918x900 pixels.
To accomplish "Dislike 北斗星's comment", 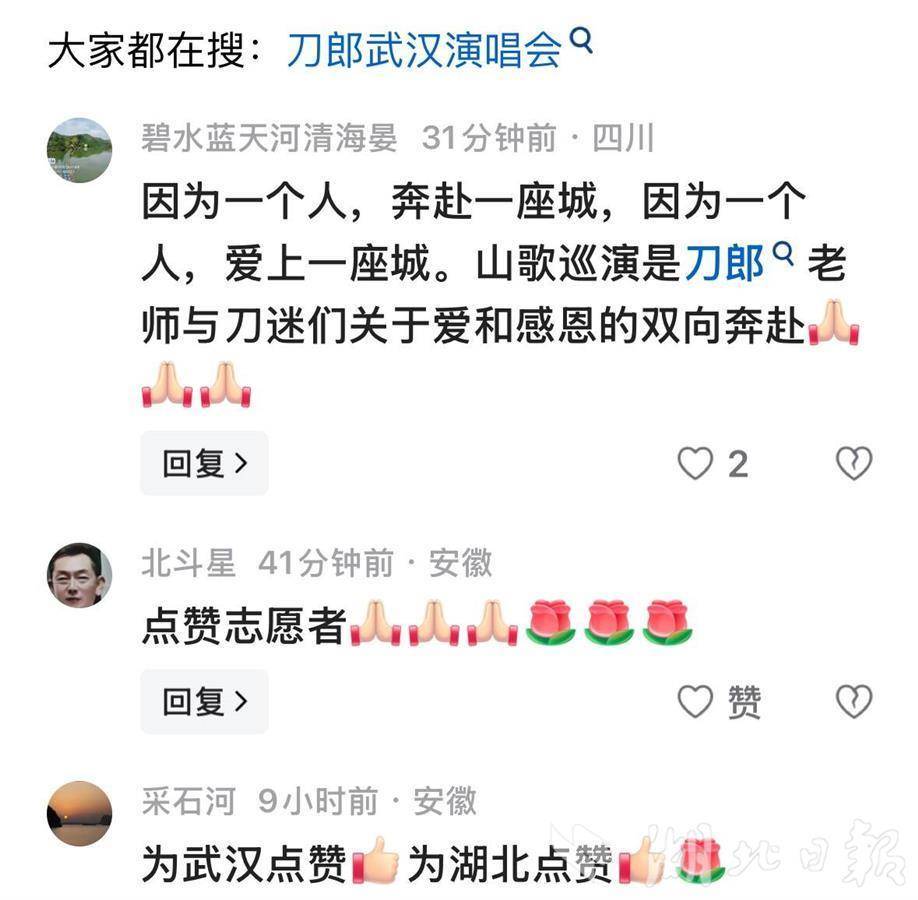I will coord(853,703).
